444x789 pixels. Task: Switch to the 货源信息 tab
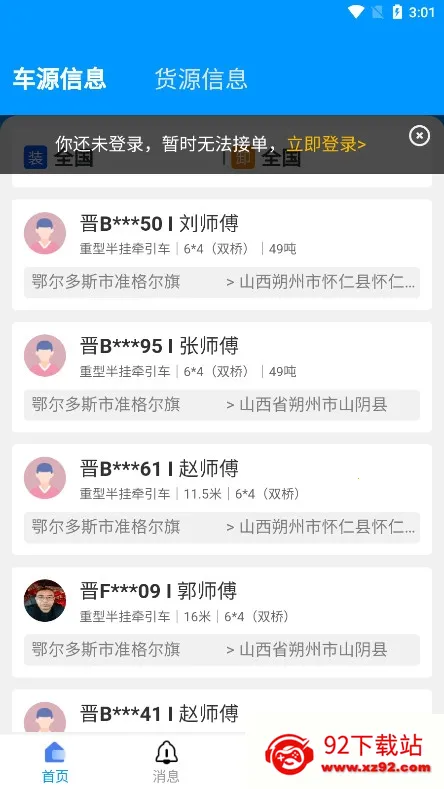click(x=201, y=79)
